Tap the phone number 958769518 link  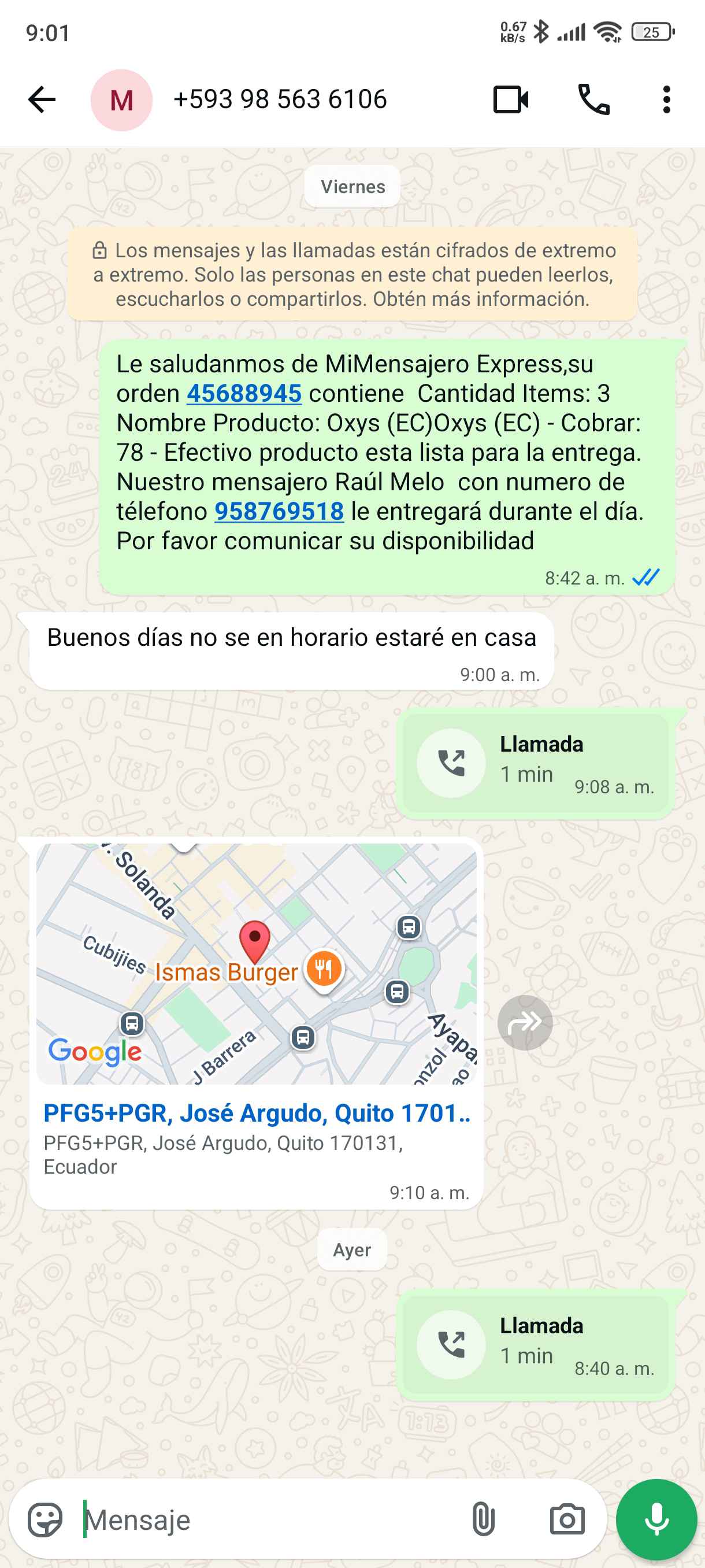(x=279, y=512)
